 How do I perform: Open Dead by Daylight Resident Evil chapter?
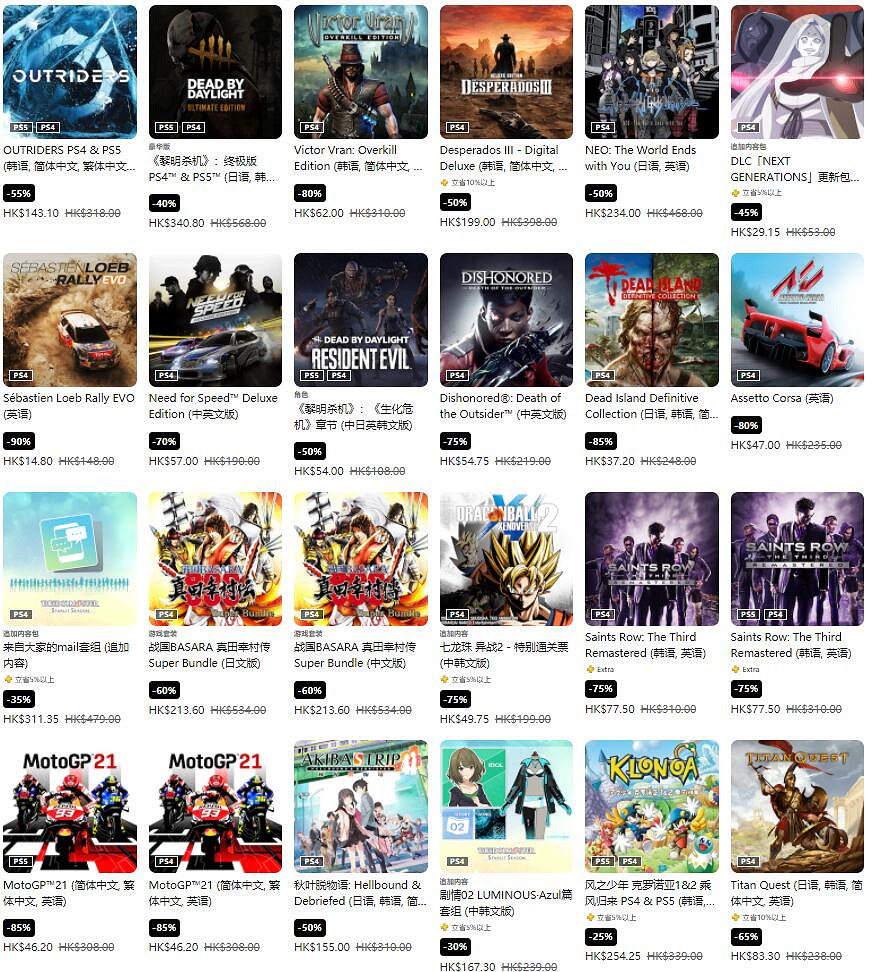361,319
